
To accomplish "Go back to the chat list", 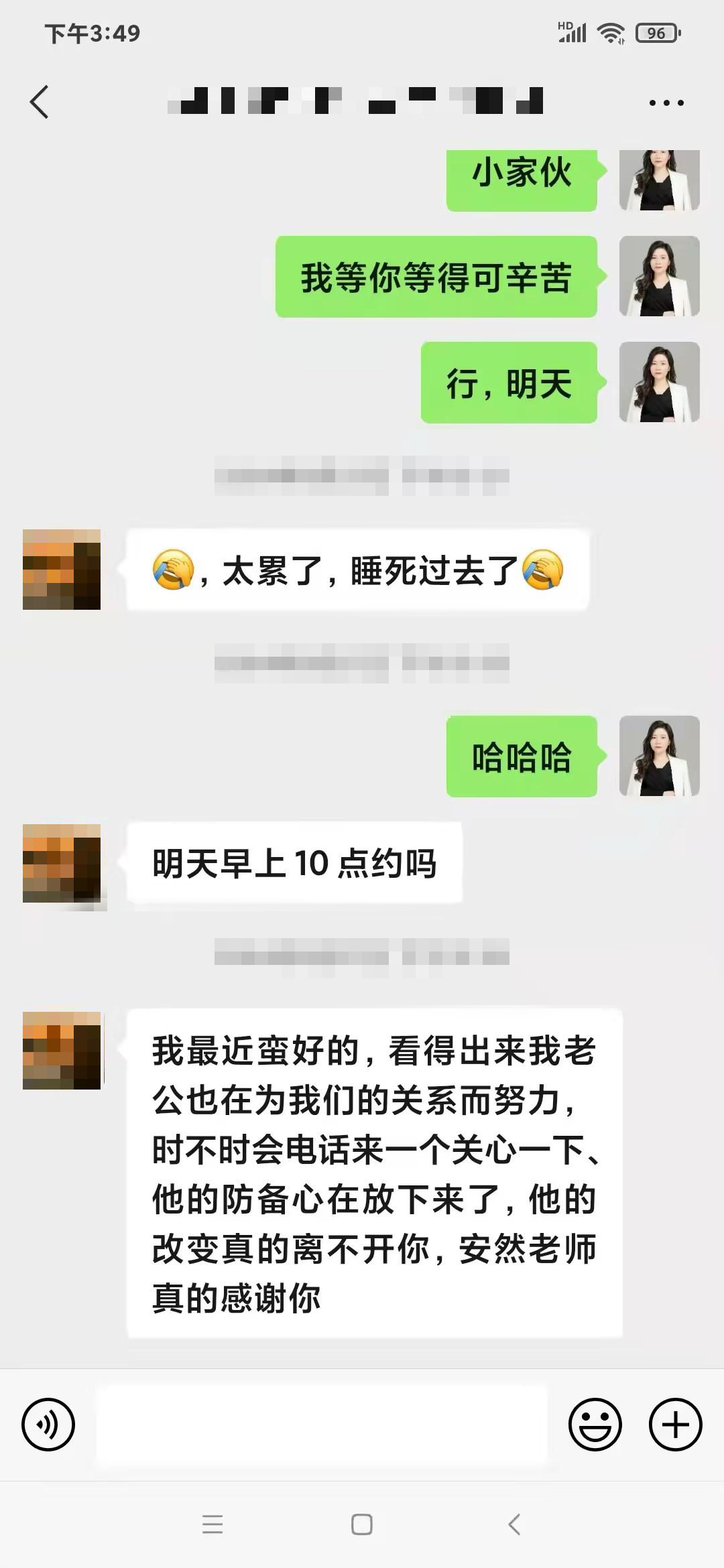I will tap(40, 102).
